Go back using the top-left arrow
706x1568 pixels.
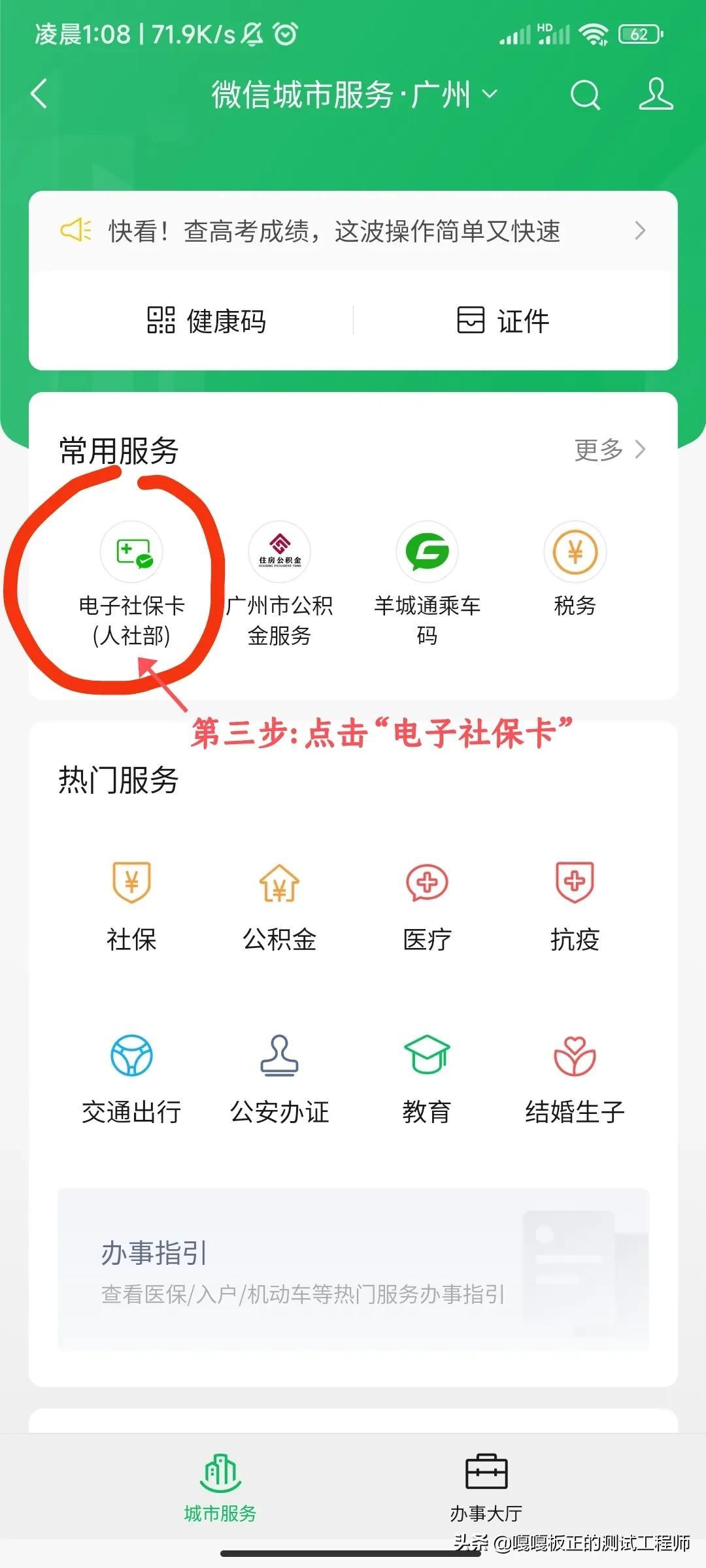click(x=39, y=93)
